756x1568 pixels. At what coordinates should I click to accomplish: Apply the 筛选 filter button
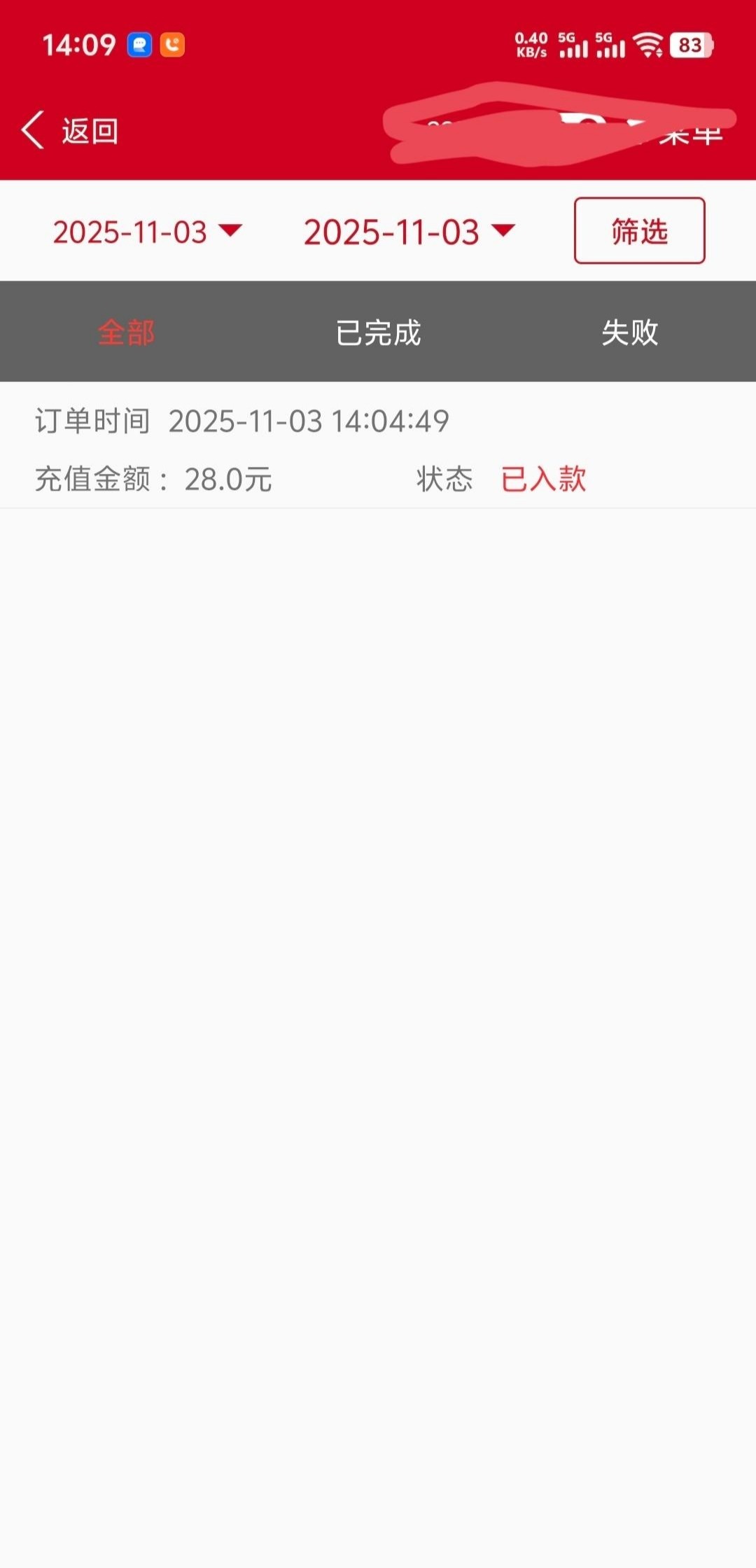[x=639, y=231]
